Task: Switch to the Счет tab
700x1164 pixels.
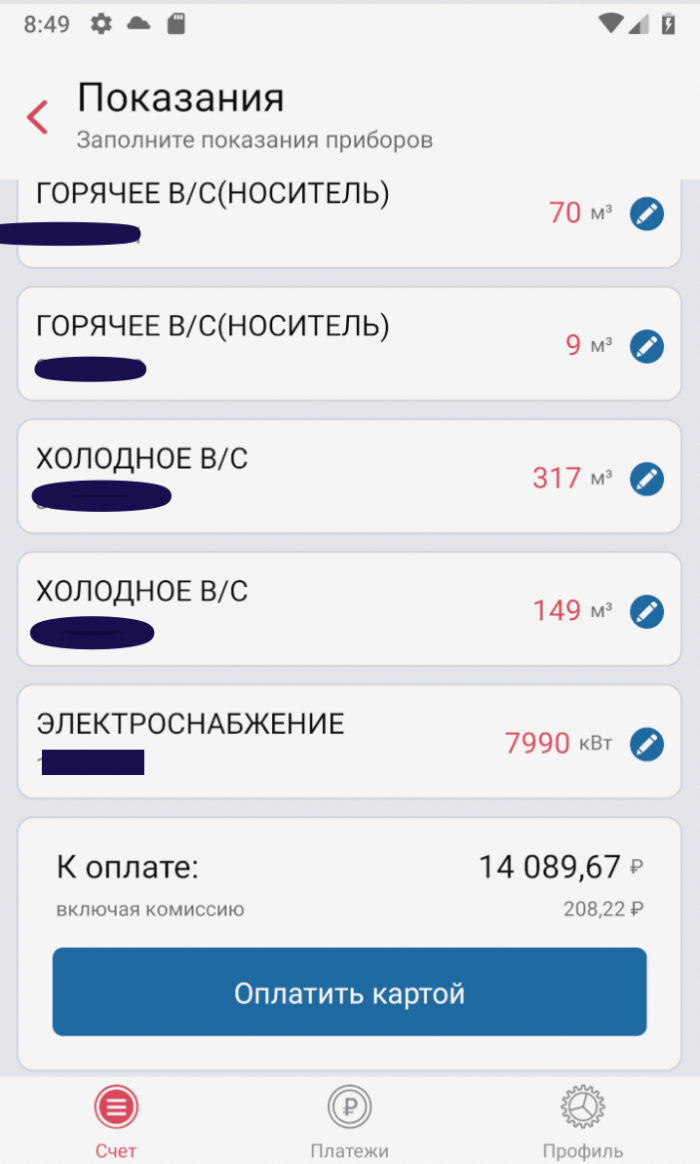Action: pyautogui.click(x=116, y=1120)
